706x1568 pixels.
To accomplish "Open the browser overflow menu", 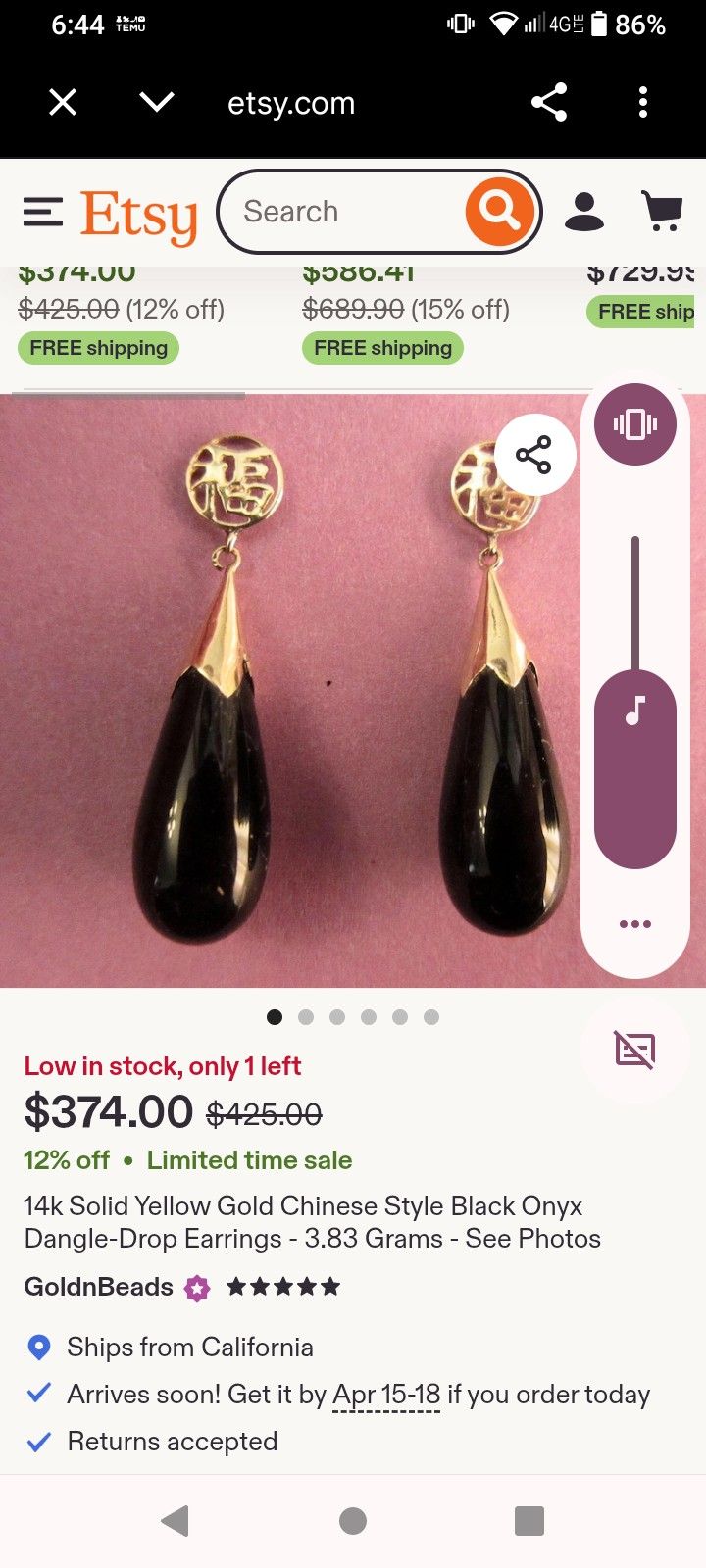I will (643, 102).
